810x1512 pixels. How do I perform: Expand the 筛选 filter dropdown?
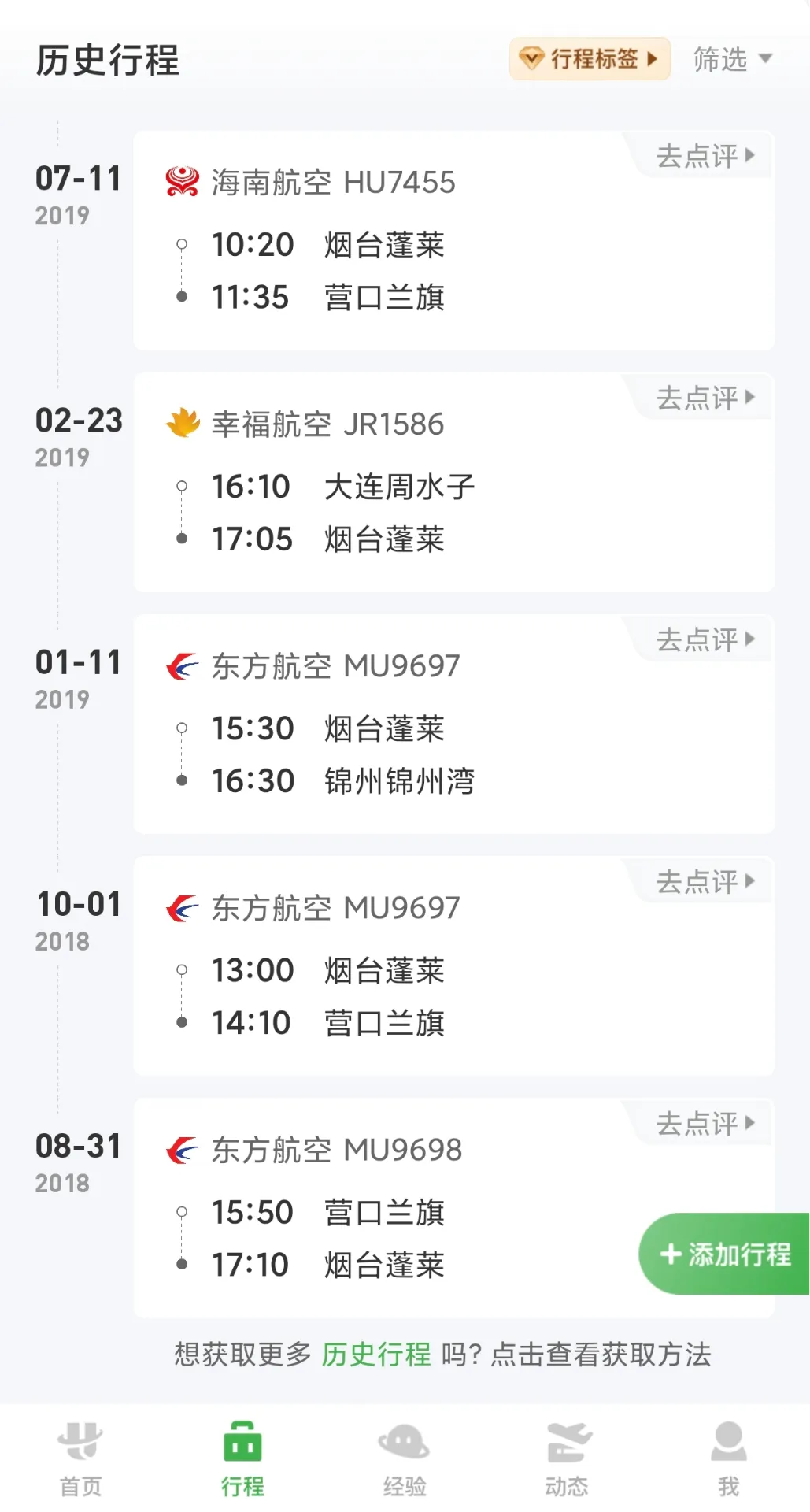coord(732,59)
